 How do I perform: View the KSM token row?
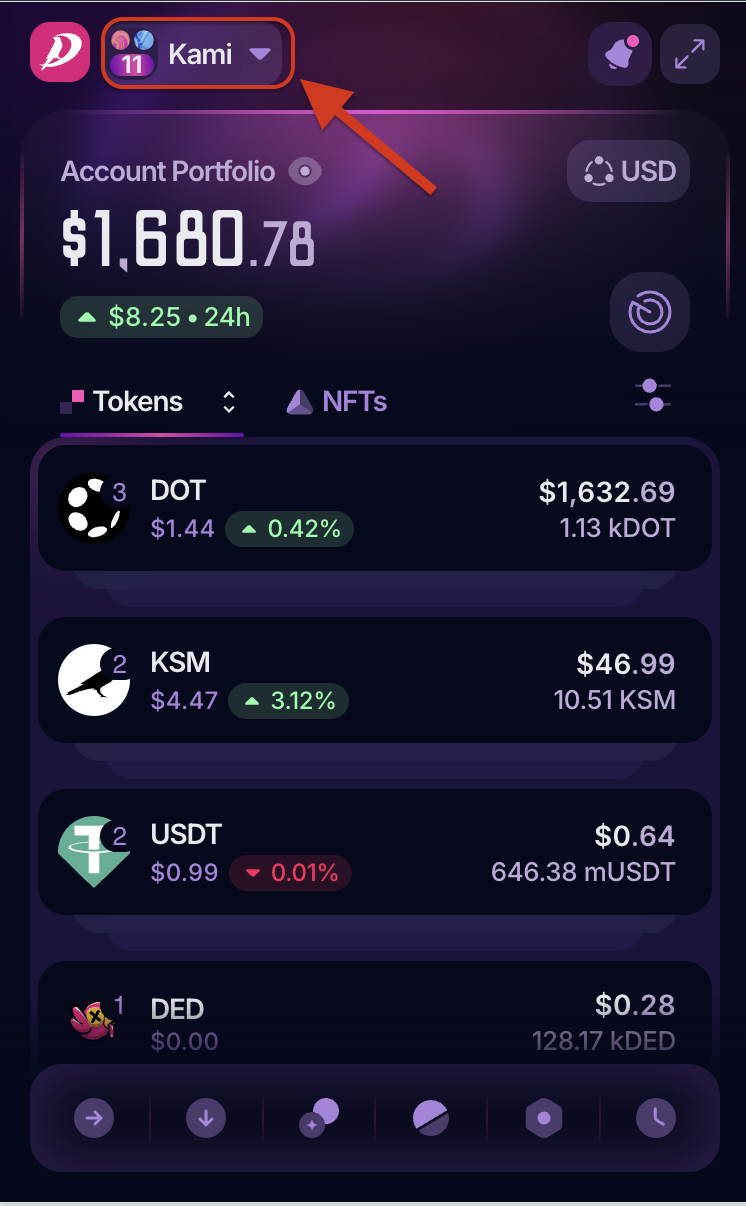coord(375,680)
